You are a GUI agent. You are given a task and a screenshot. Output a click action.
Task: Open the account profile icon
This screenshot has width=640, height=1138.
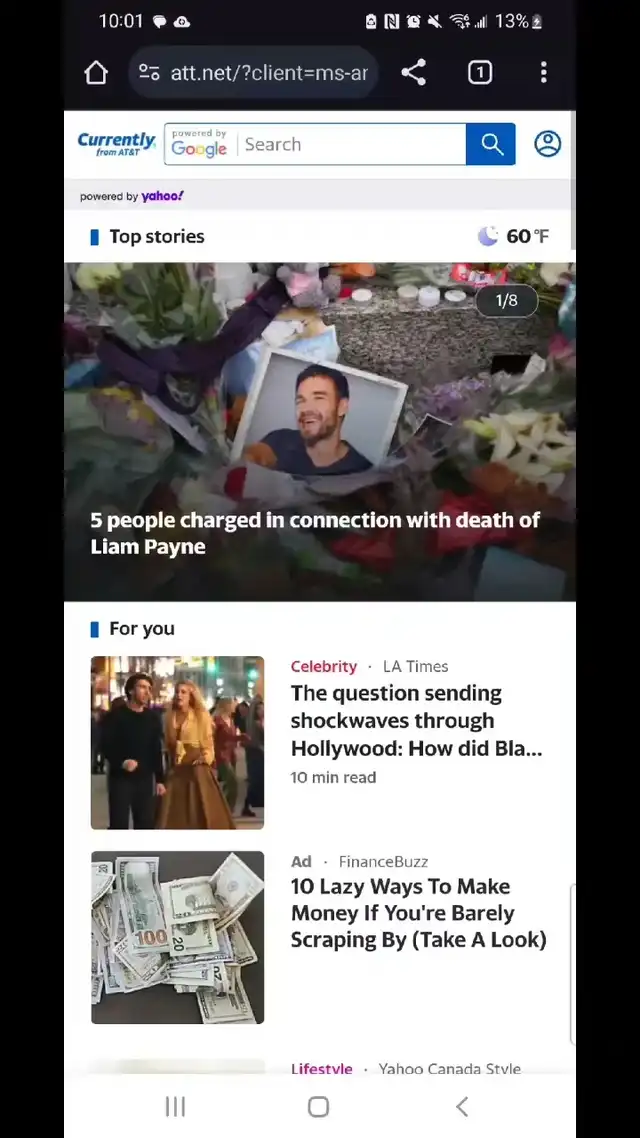(x=548, y=144)
